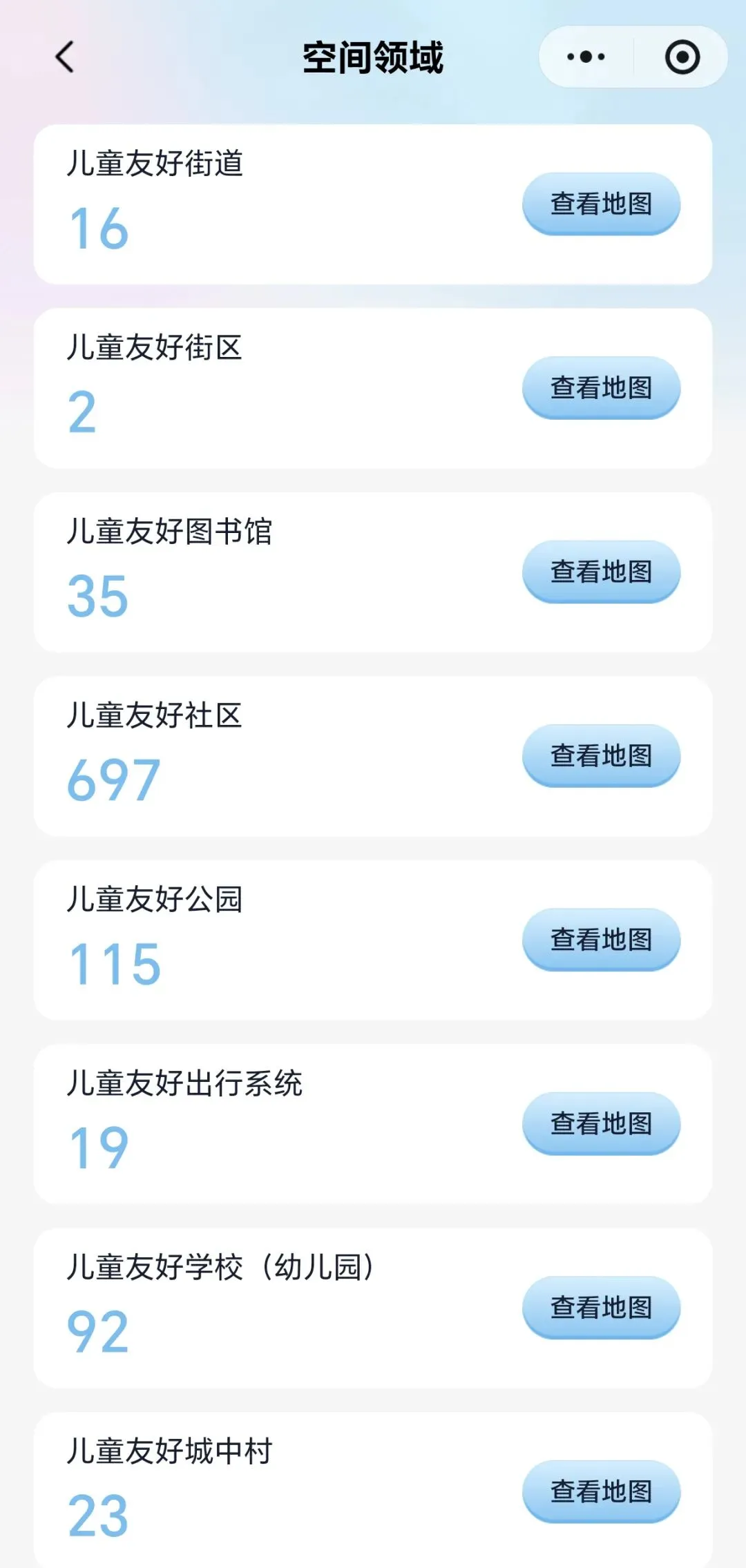
Task: Open 查看地图 for 儿童友好出行系统
Action: pyautogui.click(x=601, y=1123)
